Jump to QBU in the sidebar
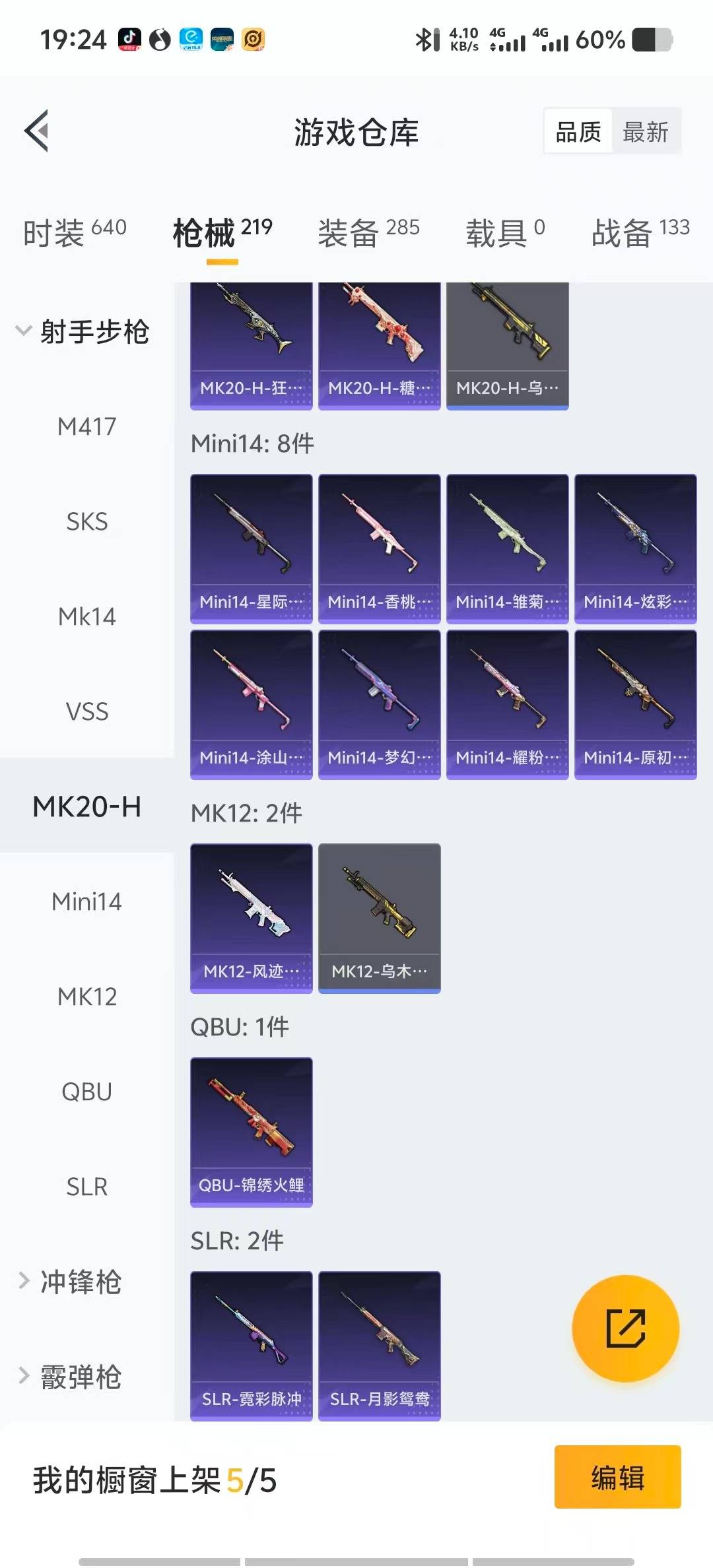 (x=86, y=1092)
